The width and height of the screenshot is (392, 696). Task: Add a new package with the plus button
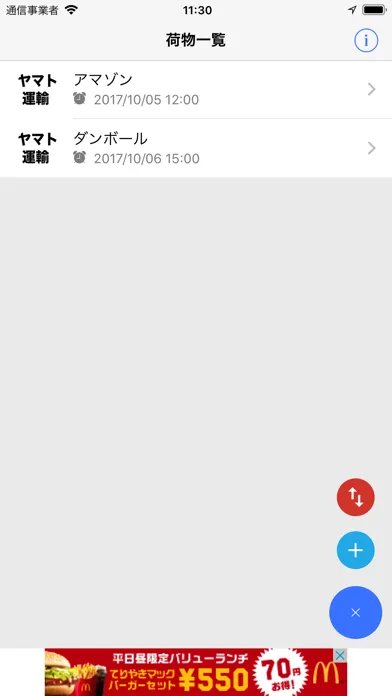[x=356, y=550]
